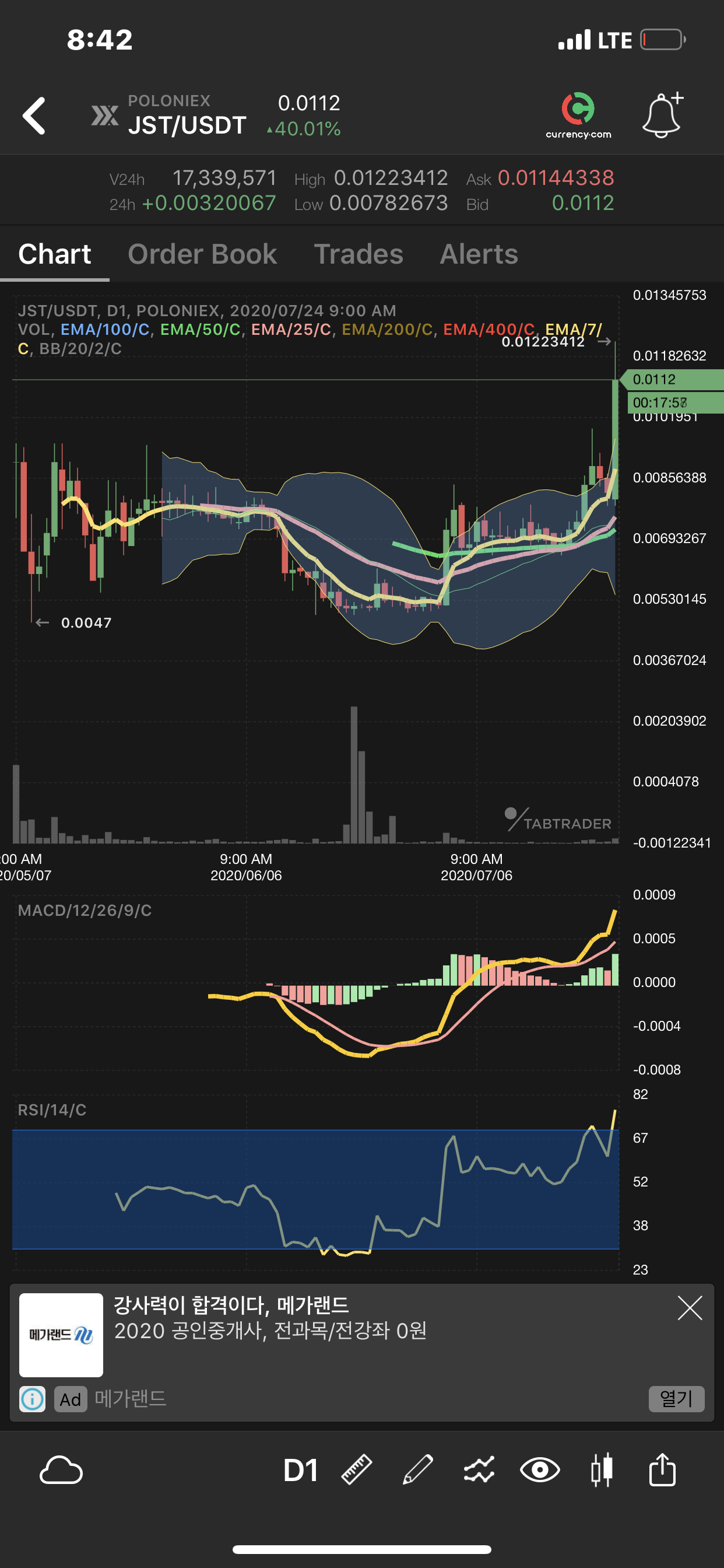Dismiss the 메가랜드 ad banner
Viewport: 724px width, 1568px height.
[690, 1307]
